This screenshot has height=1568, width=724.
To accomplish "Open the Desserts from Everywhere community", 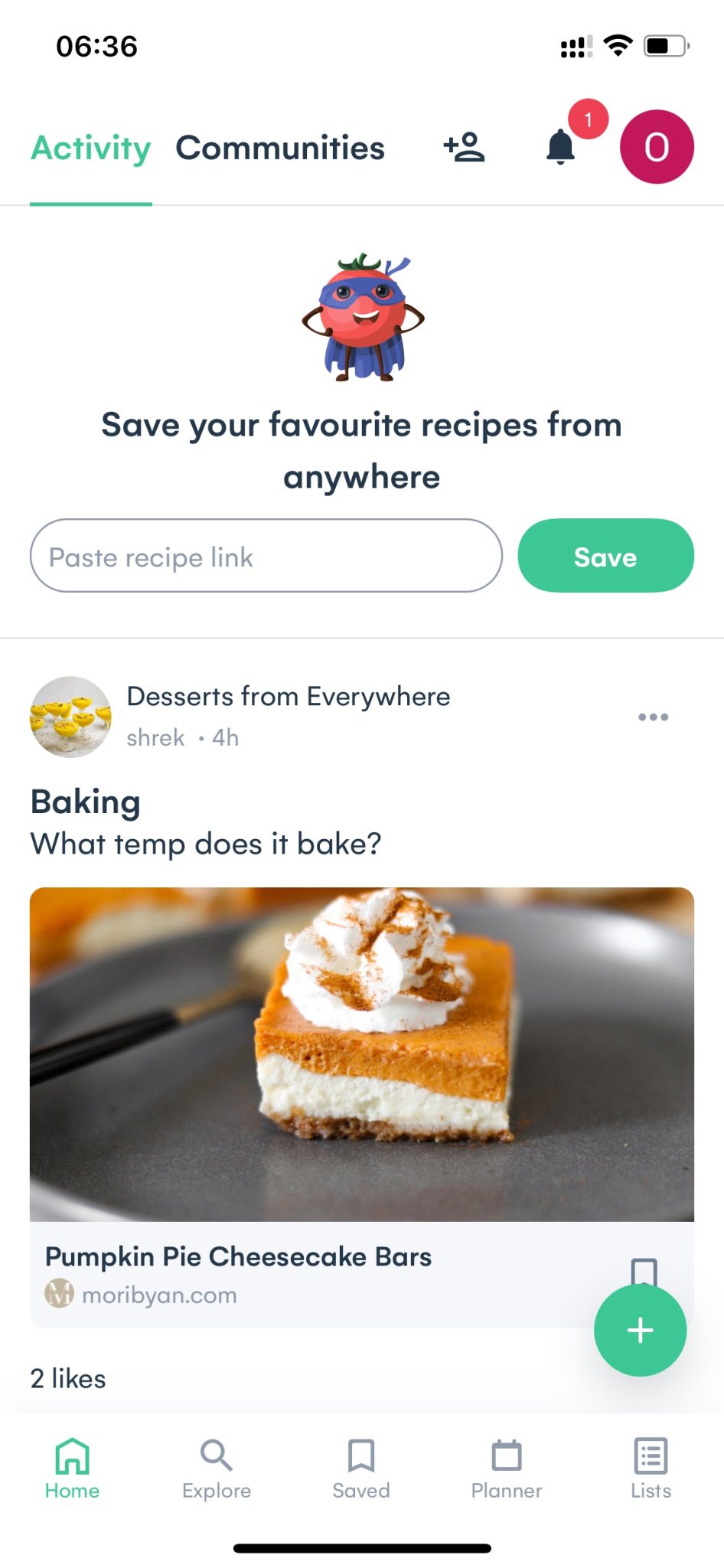I will (289, 696).
